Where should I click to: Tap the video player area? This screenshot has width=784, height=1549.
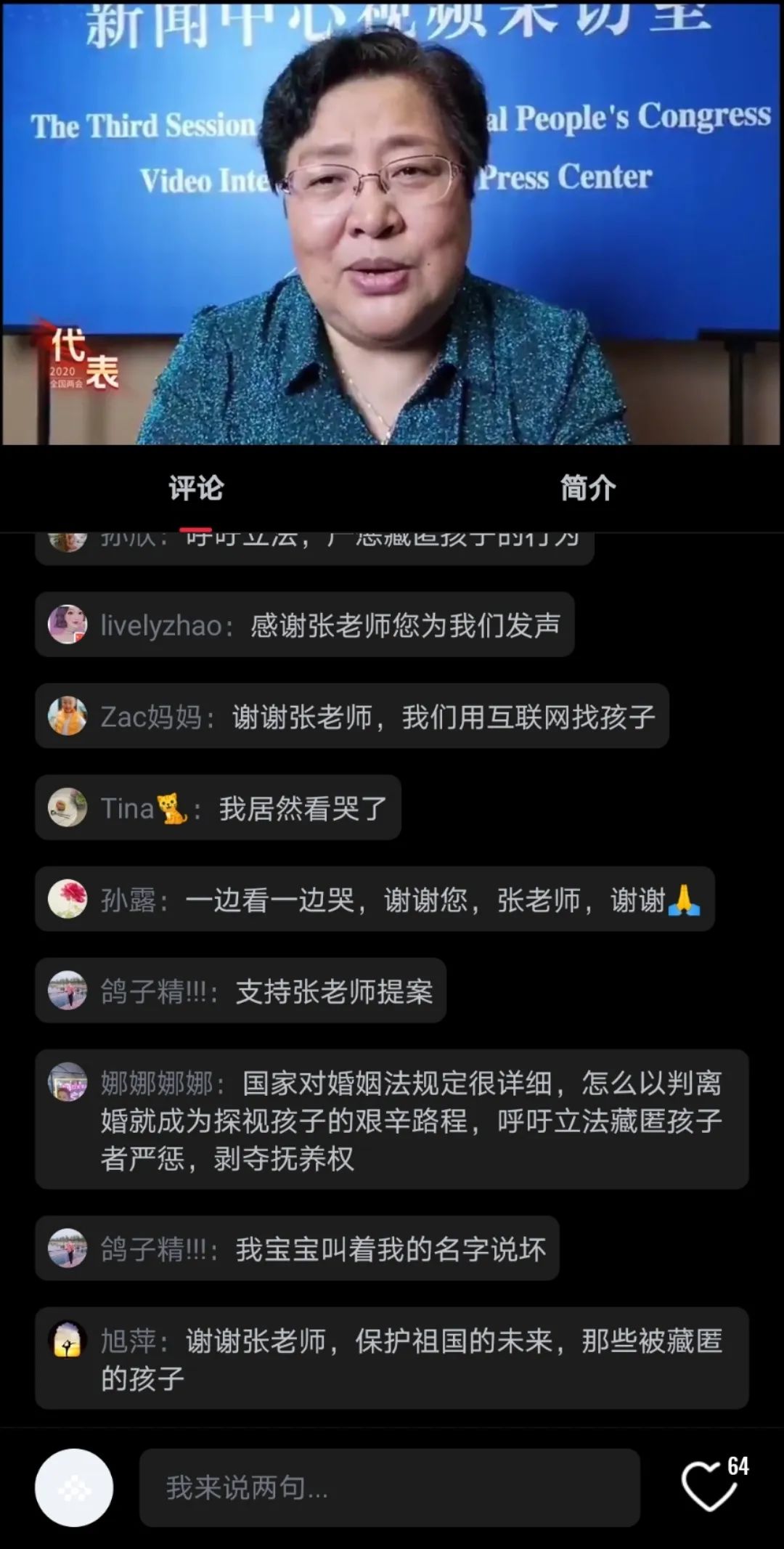click(x=392, y=221)
